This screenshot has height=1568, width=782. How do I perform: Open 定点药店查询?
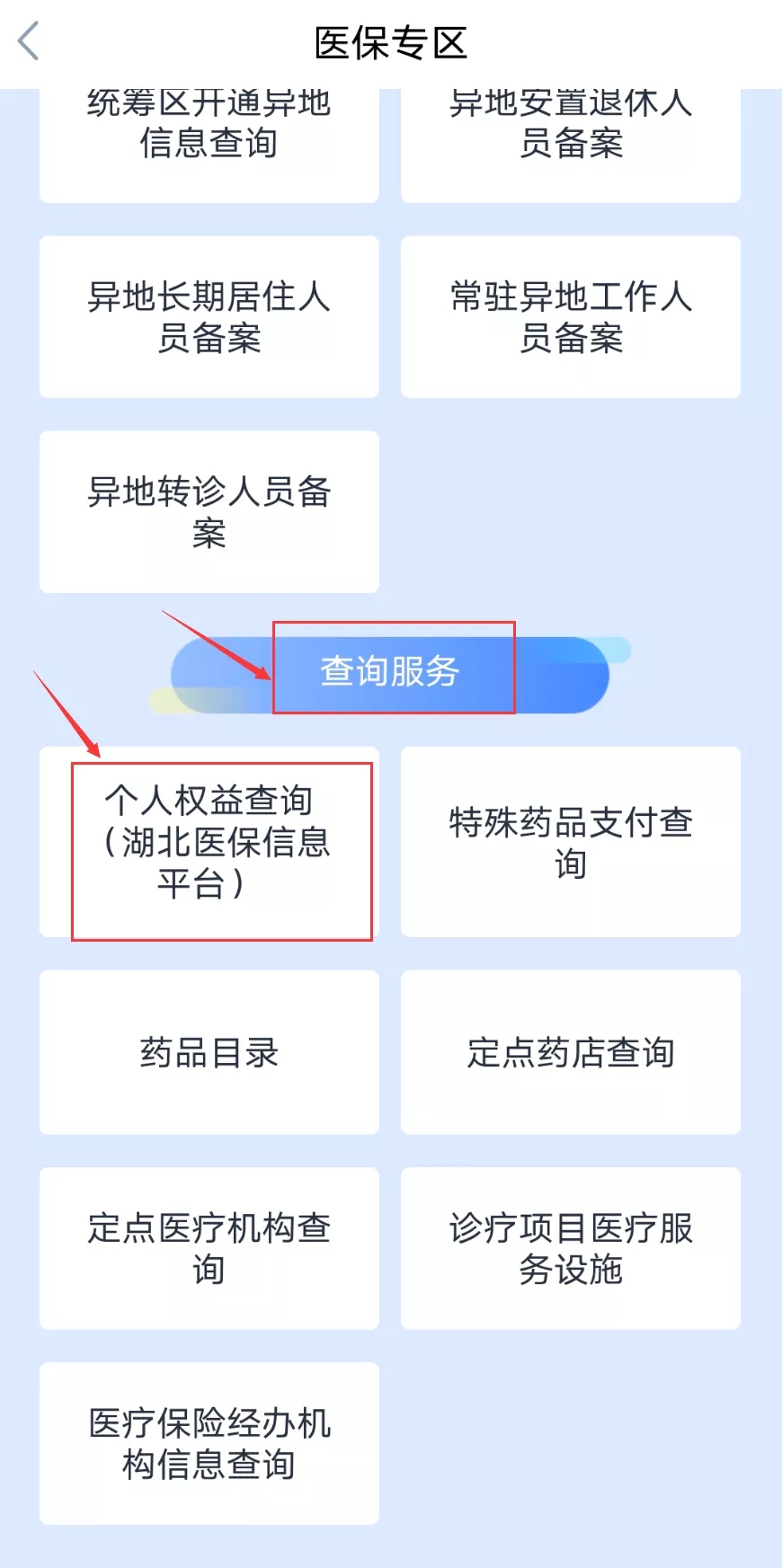pos(570,1051)
